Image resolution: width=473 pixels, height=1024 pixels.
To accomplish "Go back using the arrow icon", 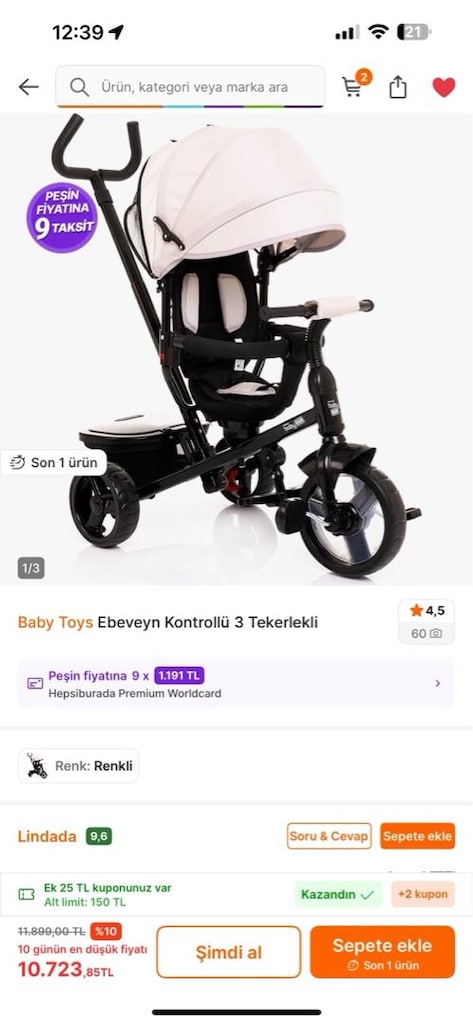I will pos(29,87).
